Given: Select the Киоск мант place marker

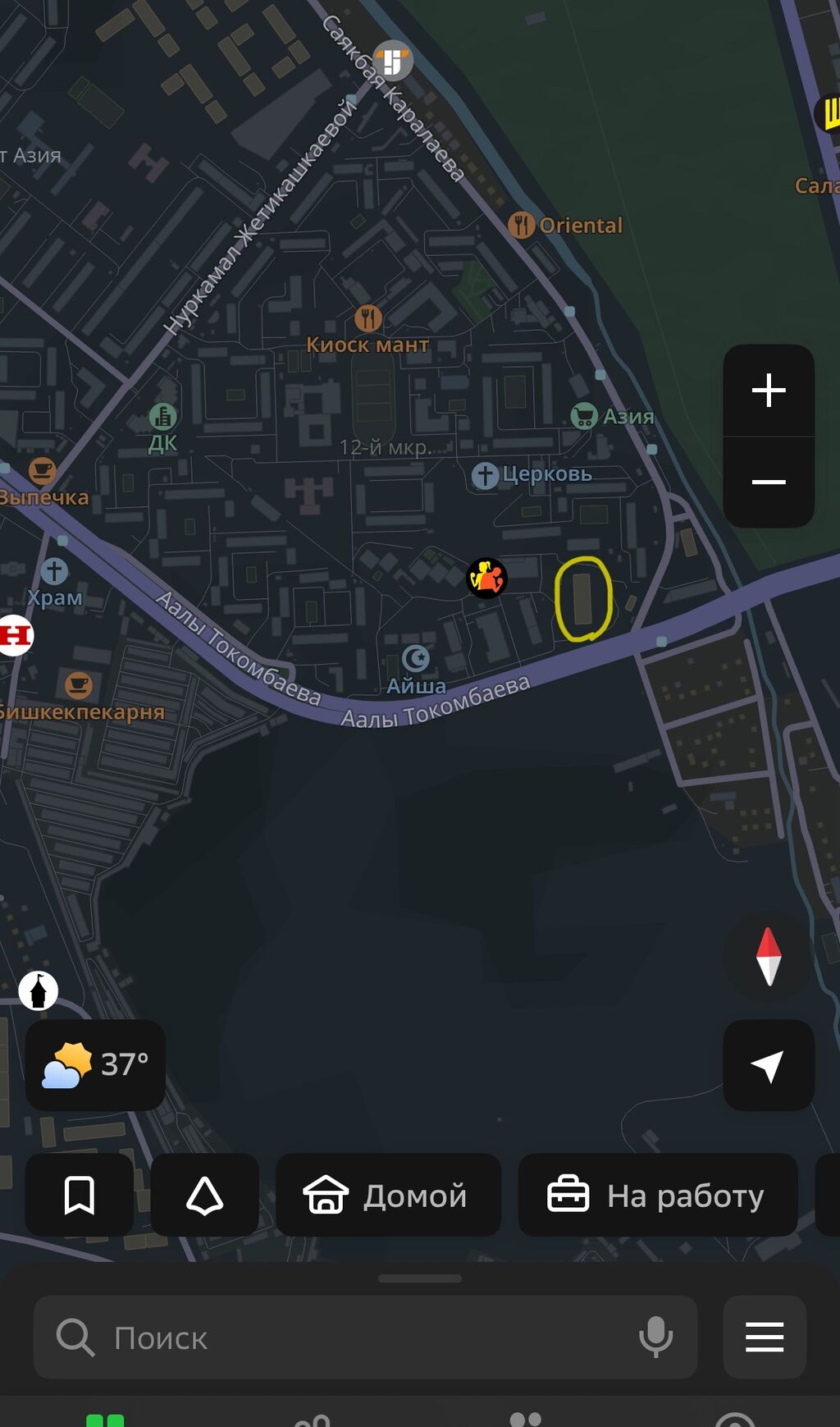Looking at the screenshot, I should click(368, 318).
